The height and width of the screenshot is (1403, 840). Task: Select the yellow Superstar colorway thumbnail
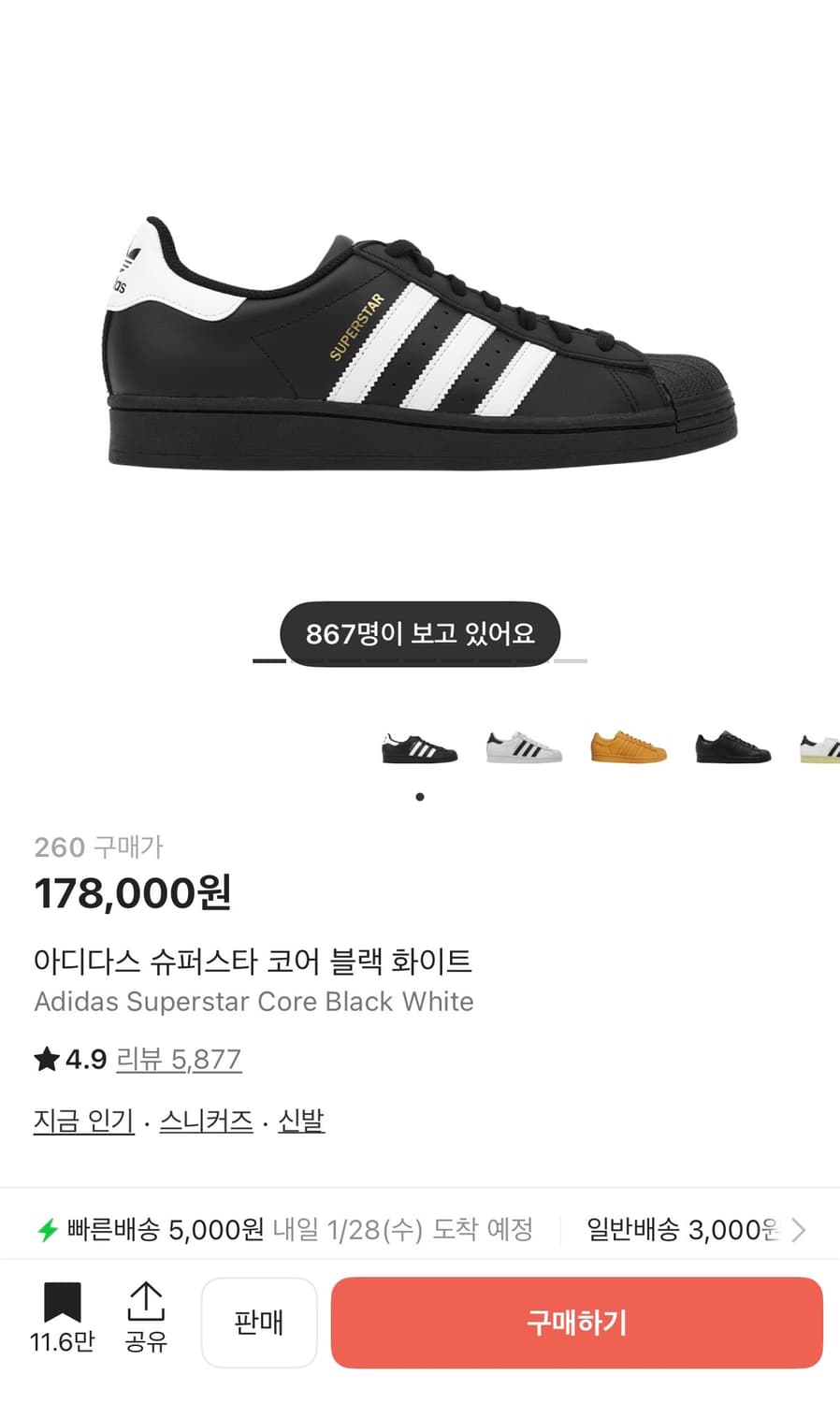click(628, 744)
